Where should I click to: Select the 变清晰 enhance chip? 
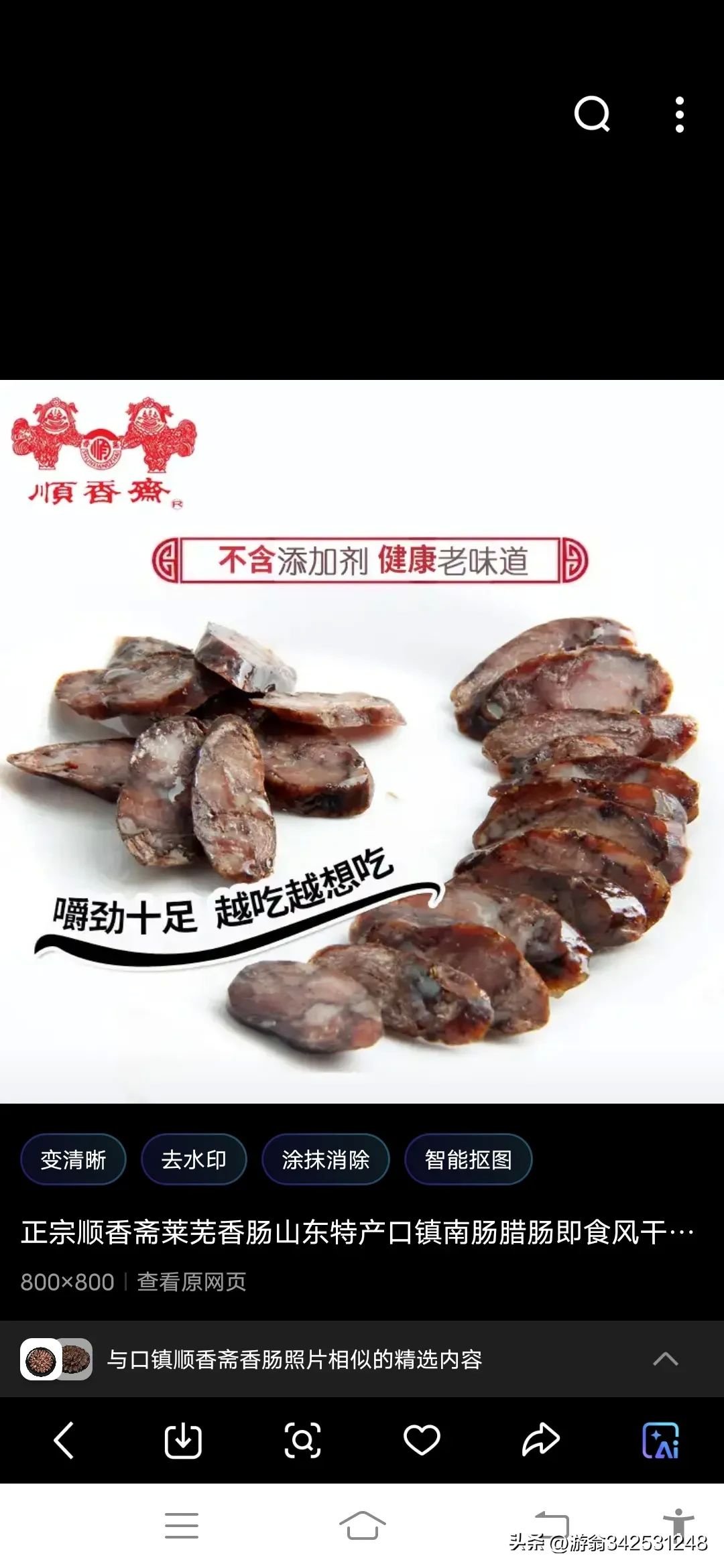pos(73,1159)
